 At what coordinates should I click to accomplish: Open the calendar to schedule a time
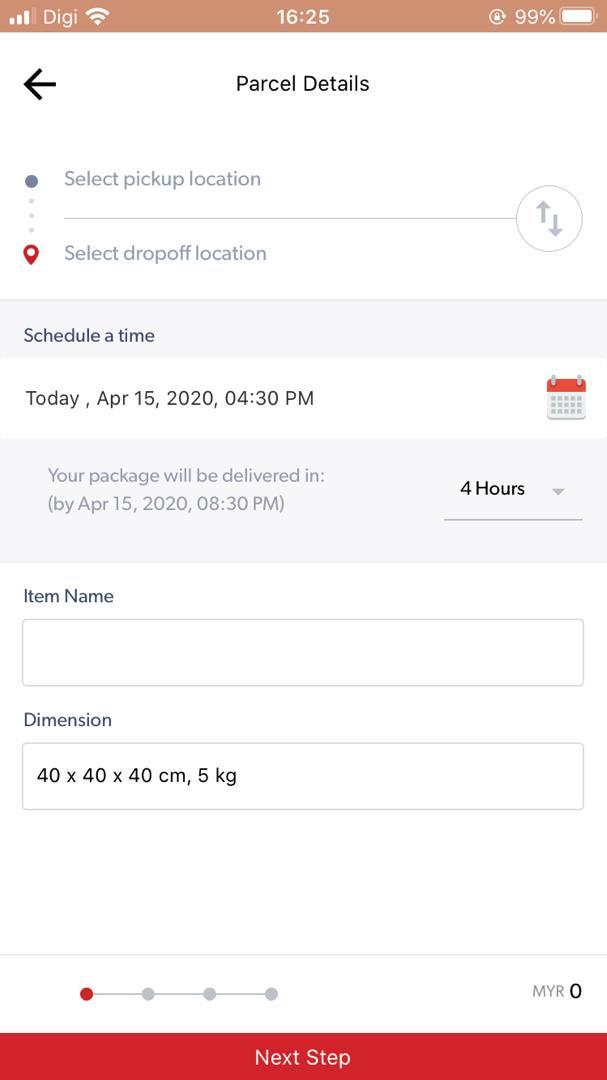coord(566,397)
